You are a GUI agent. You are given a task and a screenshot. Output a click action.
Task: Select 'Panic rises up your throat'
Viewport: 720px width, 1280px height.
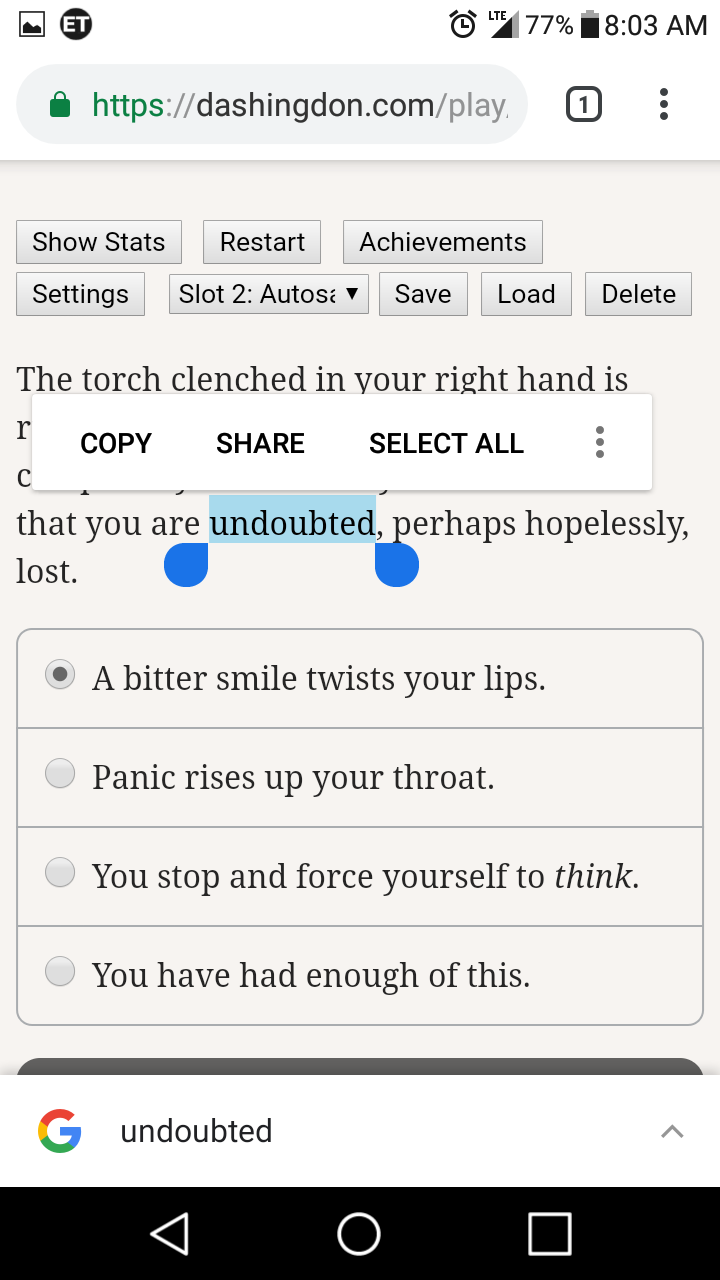[x=360, y=777]
